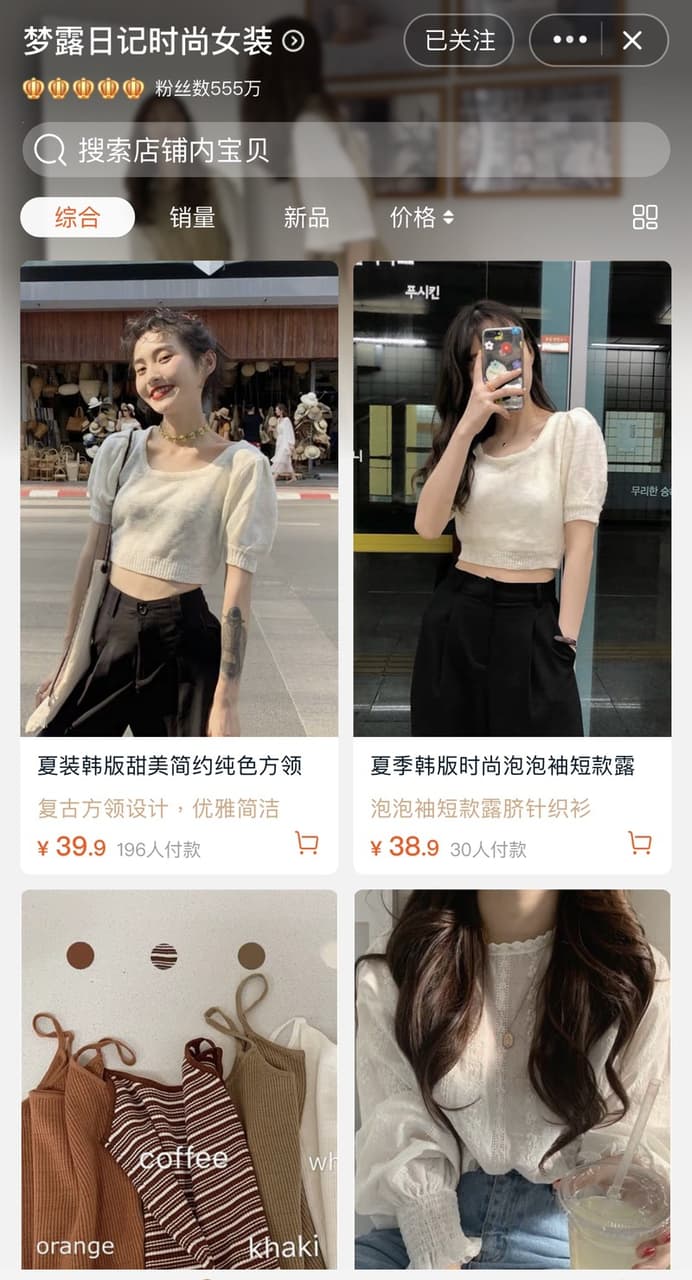Sort products by 价格
Viewport: 692px width, 1280px height.
[422, 217]
